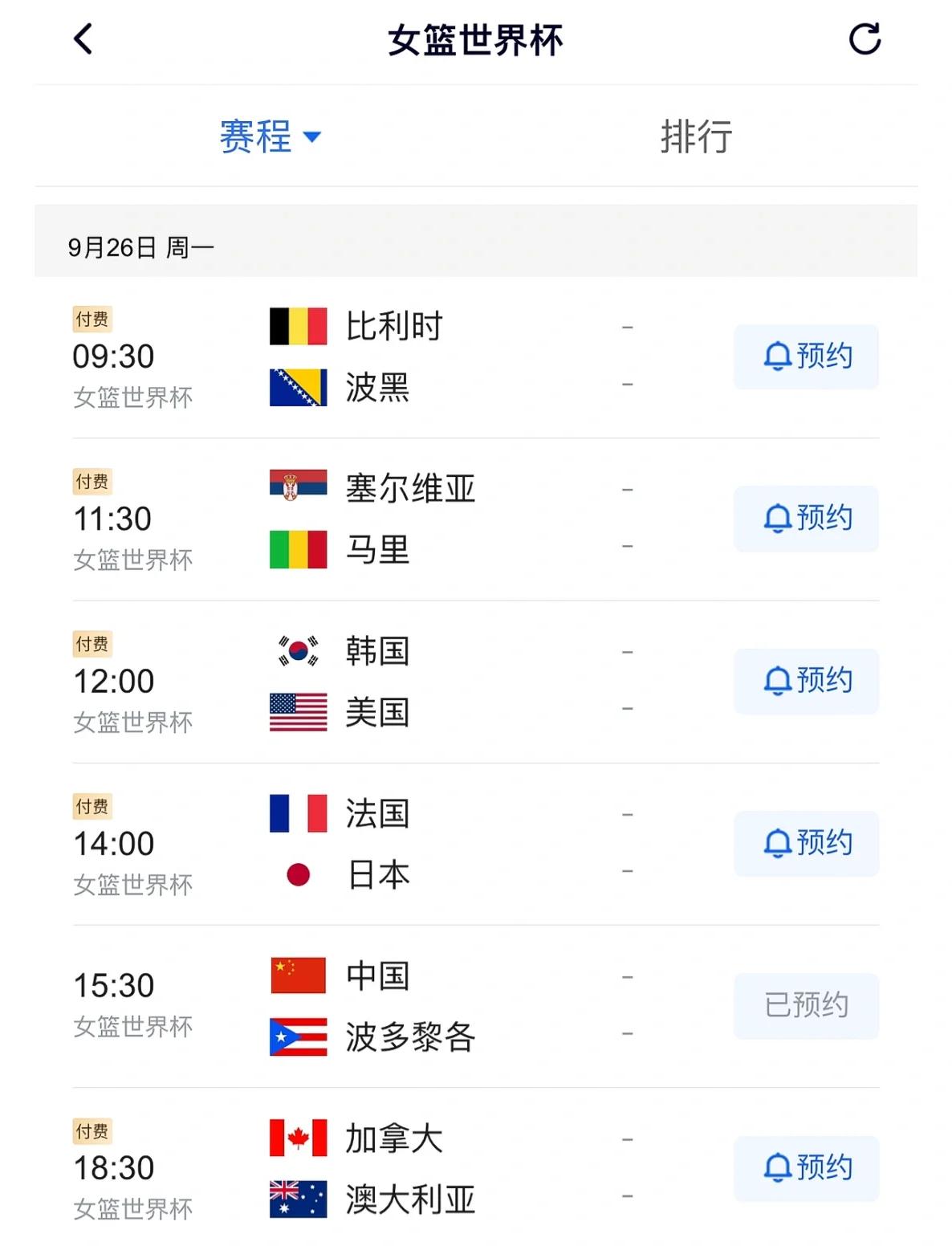The image size is (952, 1246).
Task: Click 预约 for the 法国 vs 日本 match
Action: pos(806,844)
